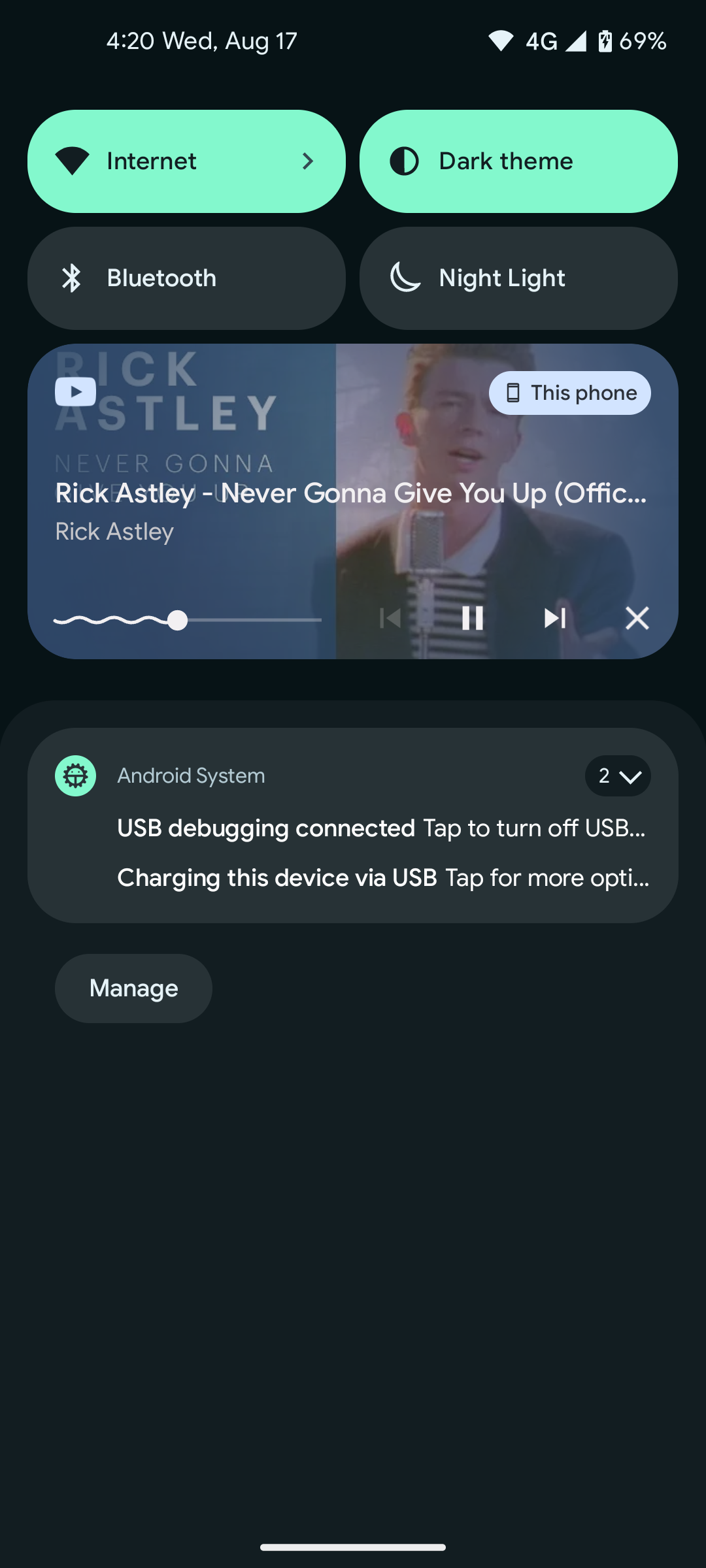Image resolution: width=706 pixels, height=1568 pixels.
Task: Pause the Rick Astley video
Action: [x=472, y=618]
